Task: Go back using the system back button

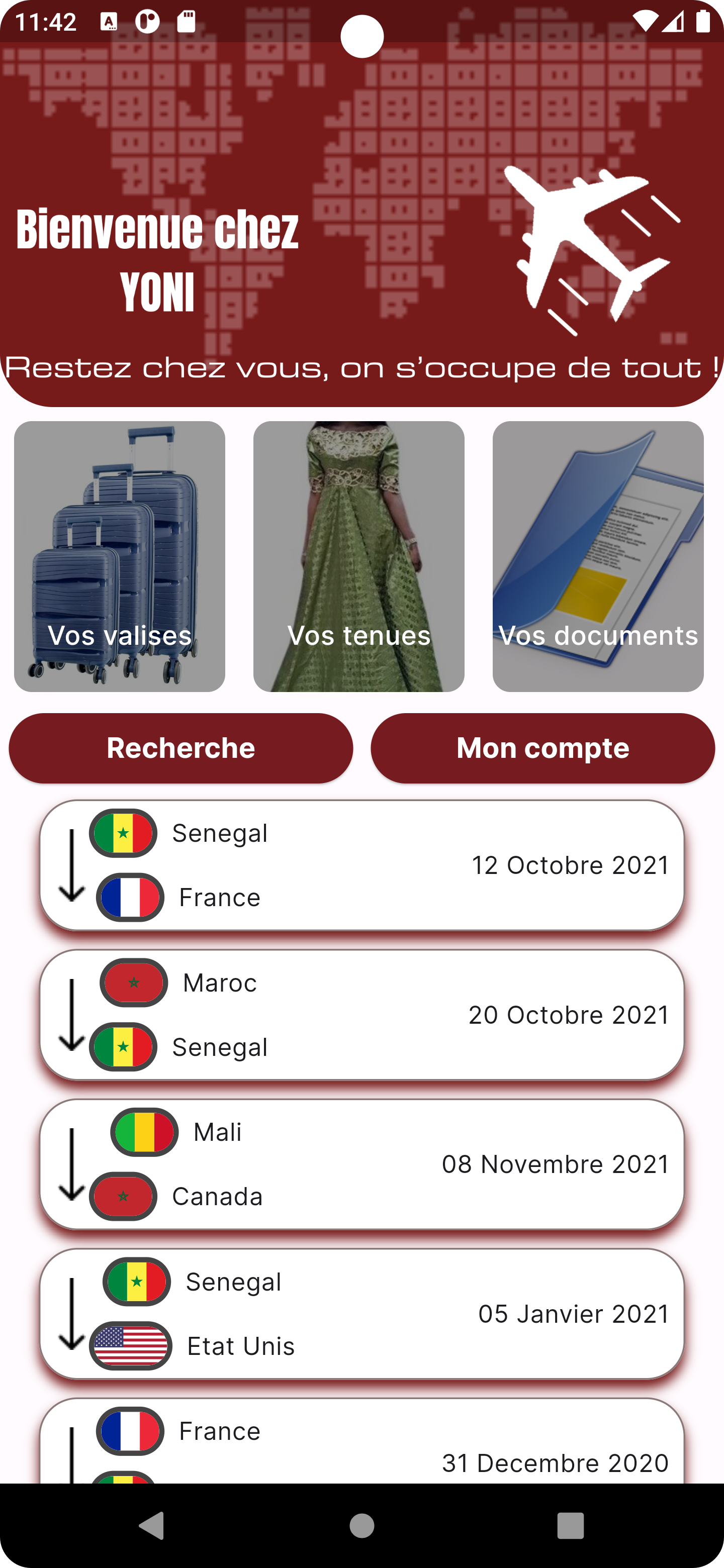Action: pos(152,1525)
